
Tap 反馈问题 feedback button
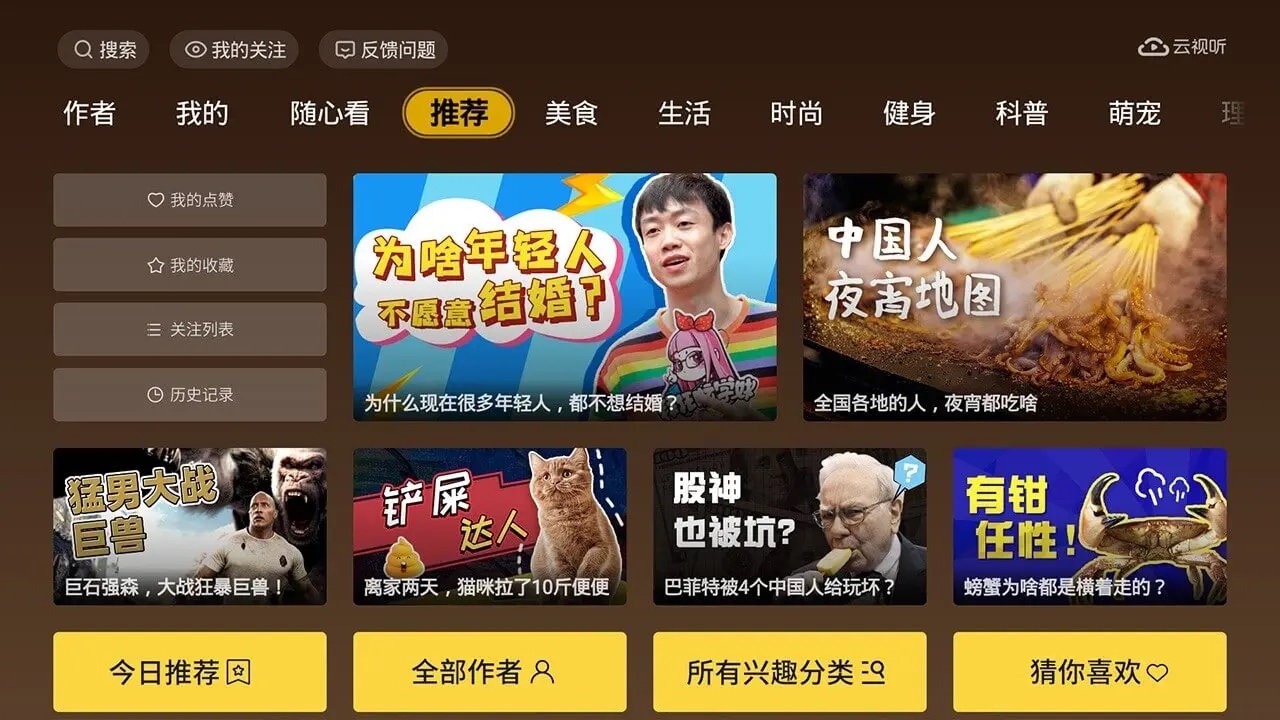383,50
